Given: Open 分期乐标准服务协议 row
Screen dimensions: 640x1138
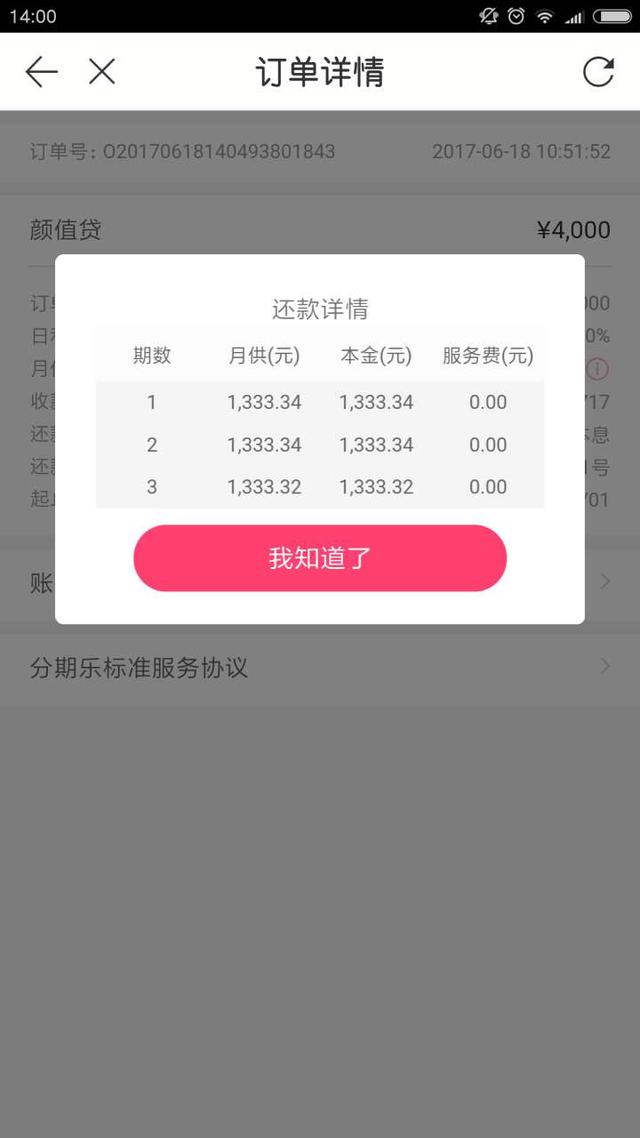Looking at the screenshot, I should [x=320, y=667].
